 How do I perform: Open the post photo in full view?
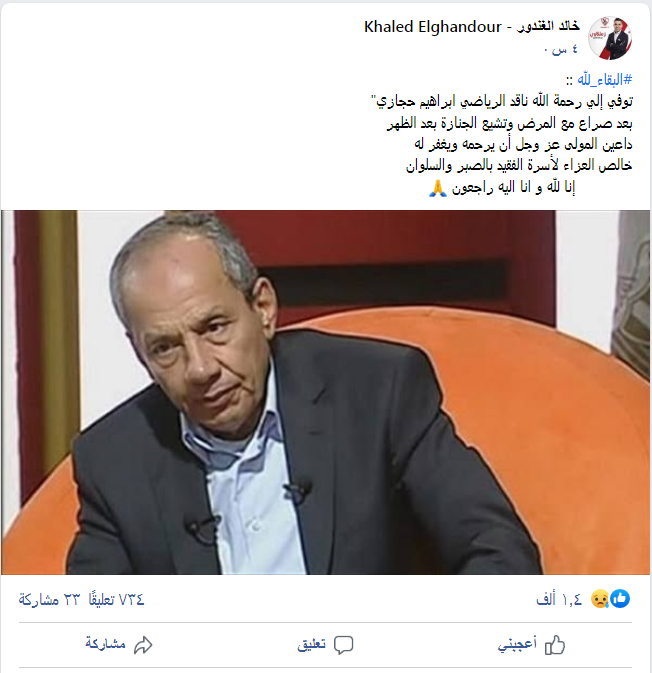pyautogui.click(x=326, y=392)
